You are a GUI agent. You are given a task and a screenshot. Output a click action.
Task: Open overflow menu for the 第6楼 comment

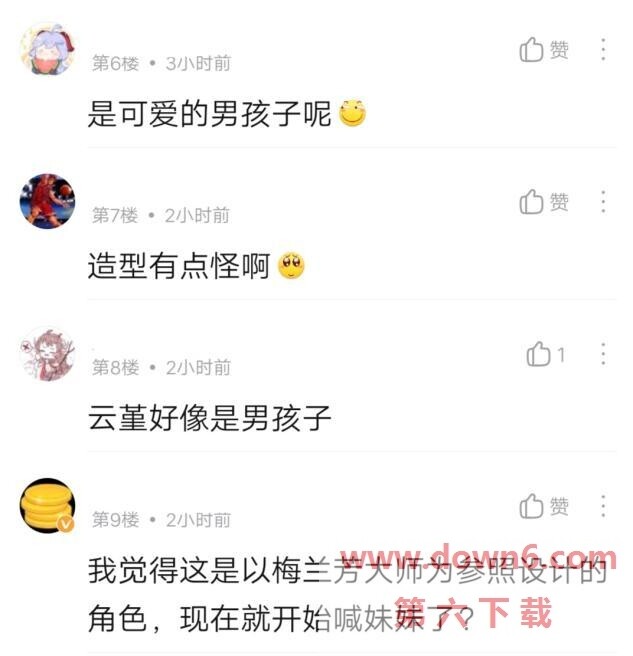point(603,50)
